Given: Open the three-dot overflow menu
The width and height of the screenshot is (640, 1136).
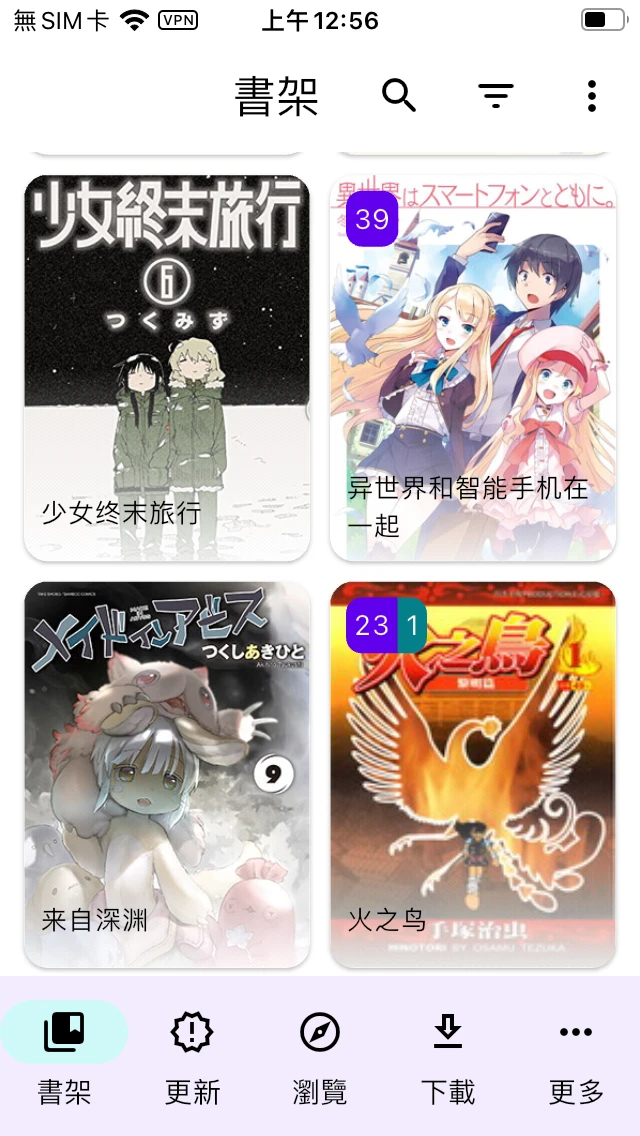Looking at the screenshot, I should pos(592,96).
